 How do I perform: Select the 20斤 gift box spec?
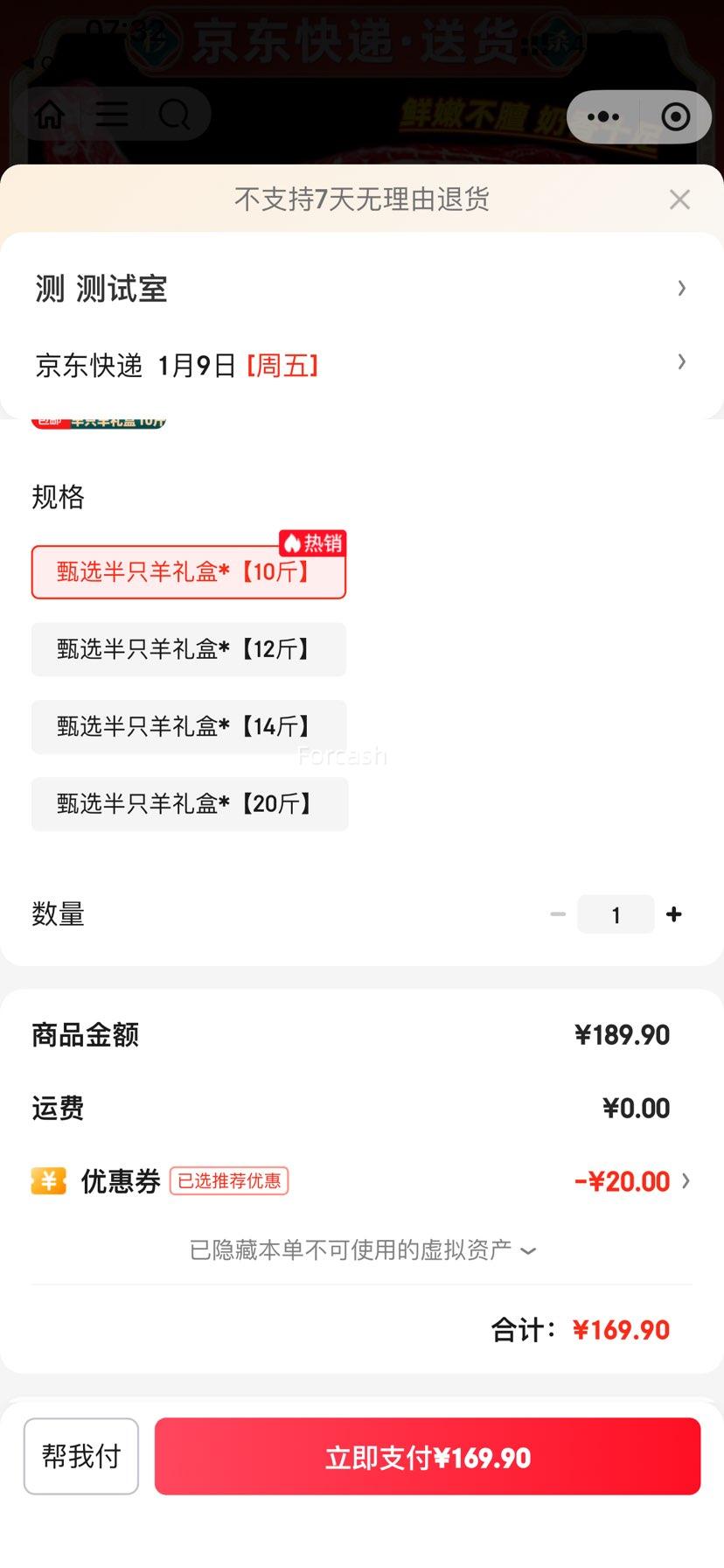[189, 803]
